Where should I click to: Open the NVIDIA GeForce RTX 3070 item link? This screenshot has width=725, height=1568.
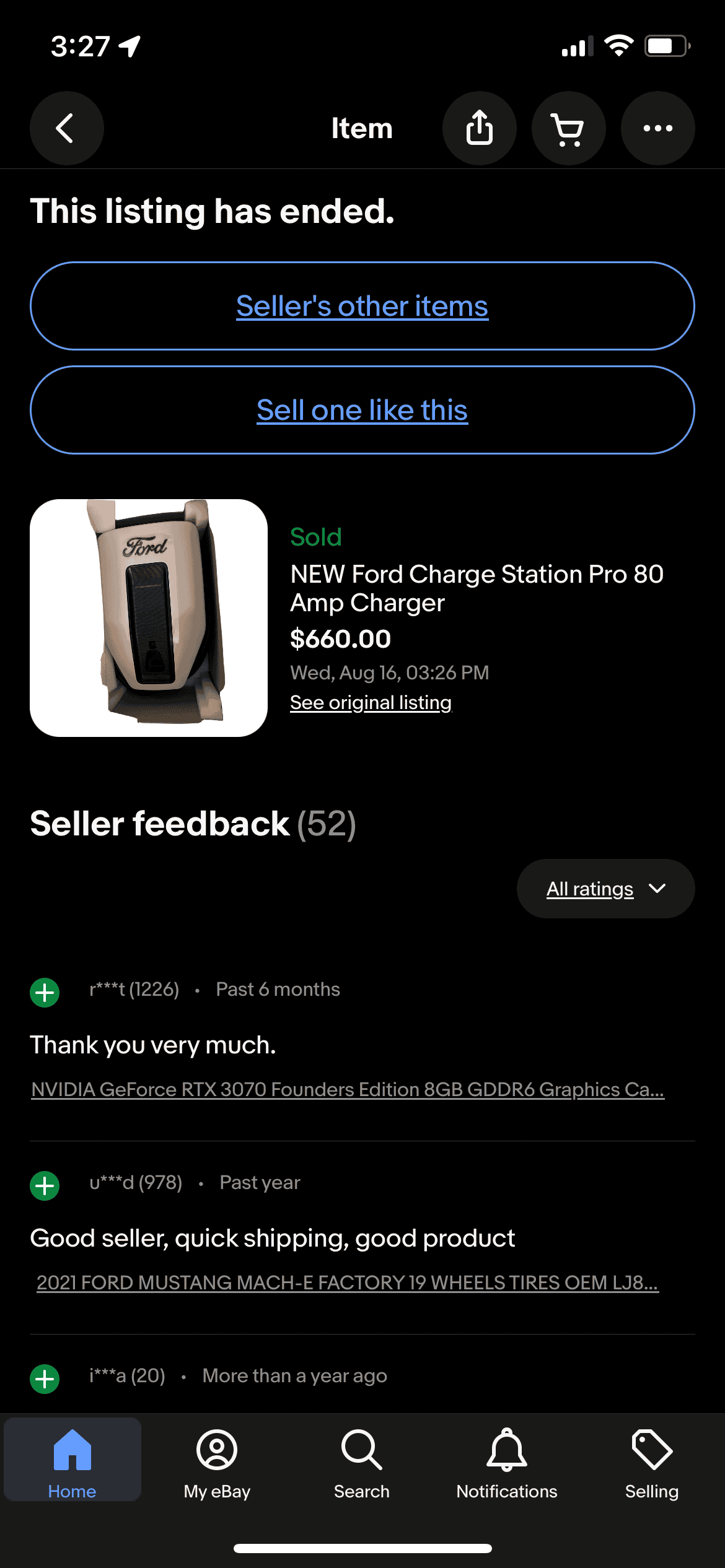(347, 1089)
